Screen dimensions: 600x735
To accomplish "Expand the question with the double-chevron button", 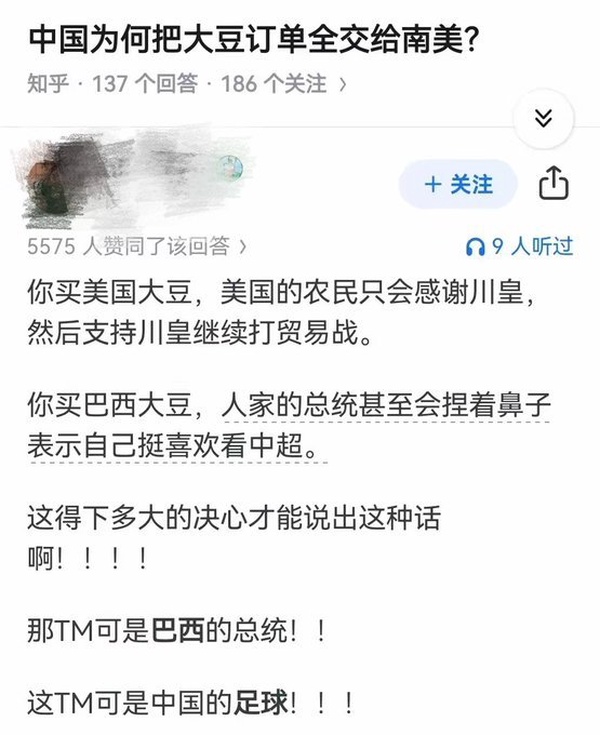I will [x=543, y=119].
